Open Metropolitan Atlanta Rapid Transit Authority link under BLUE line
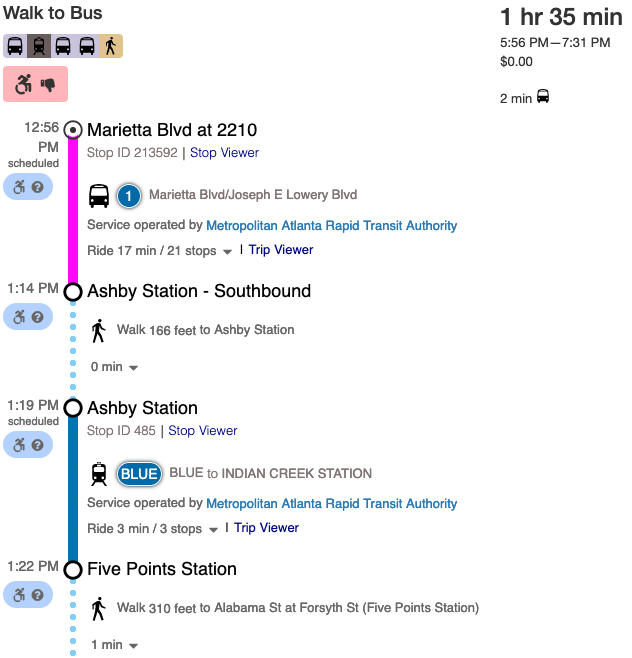Image resolution: width=632 pixels, height=658 pixels. (x=332, y=503)
